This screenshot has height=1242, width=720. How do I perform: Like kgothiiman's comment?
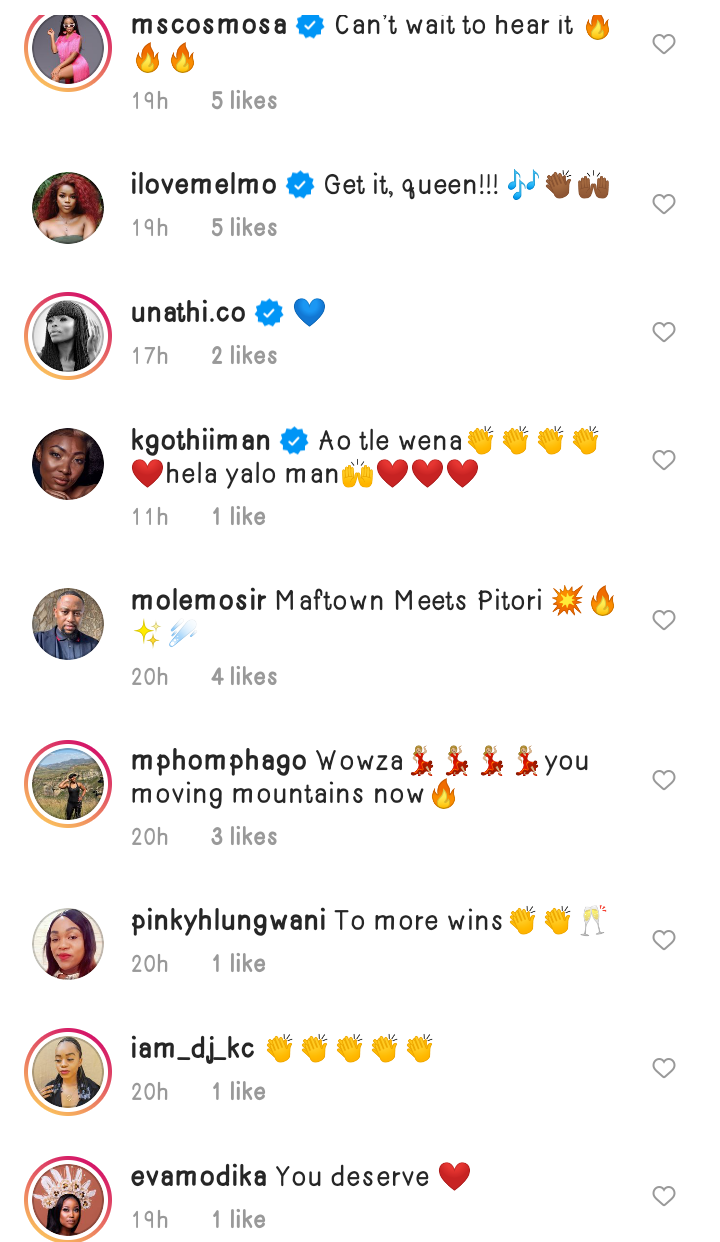tap(664, 460)
